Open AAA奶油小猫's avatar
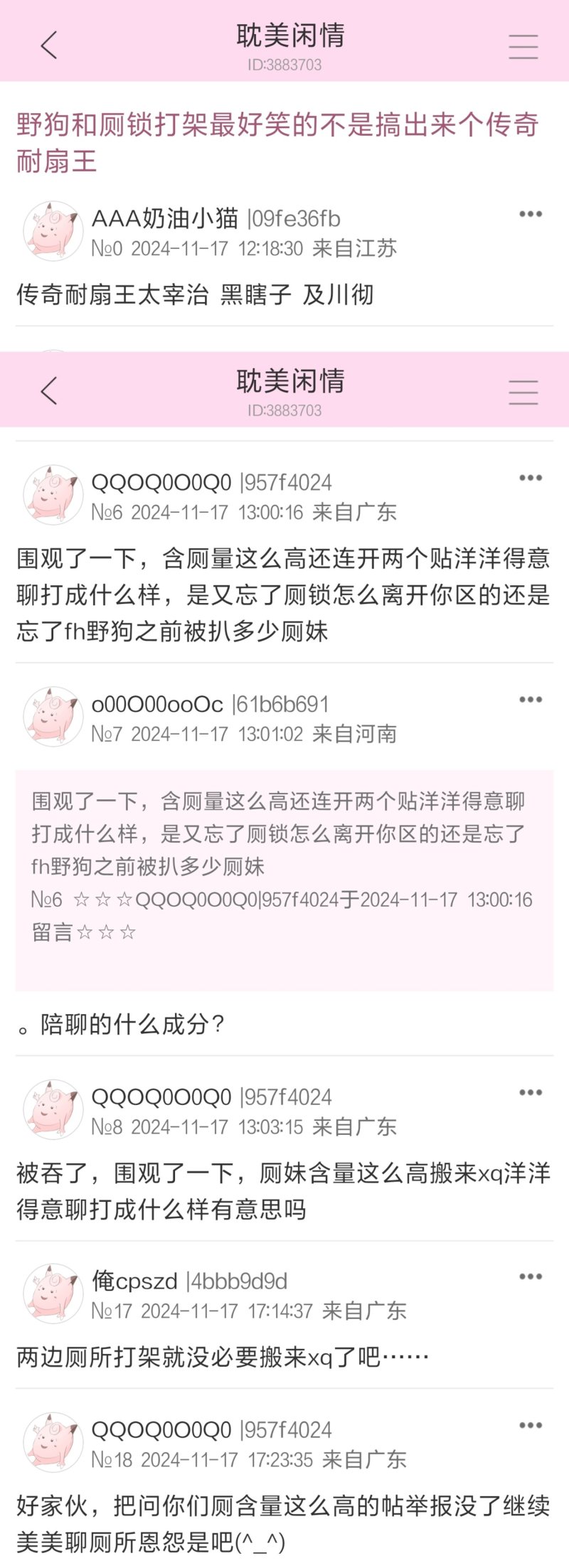 click(53, 231)
